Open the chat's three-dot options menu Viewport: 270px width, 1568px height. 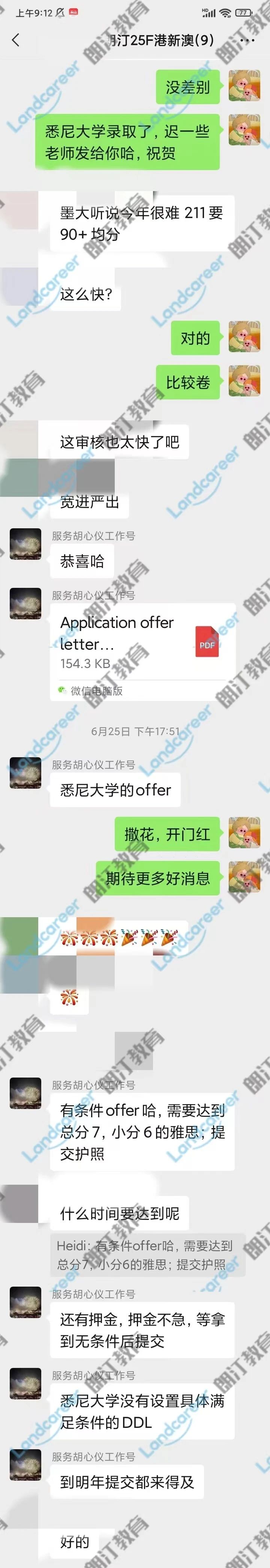pos(247,41)
